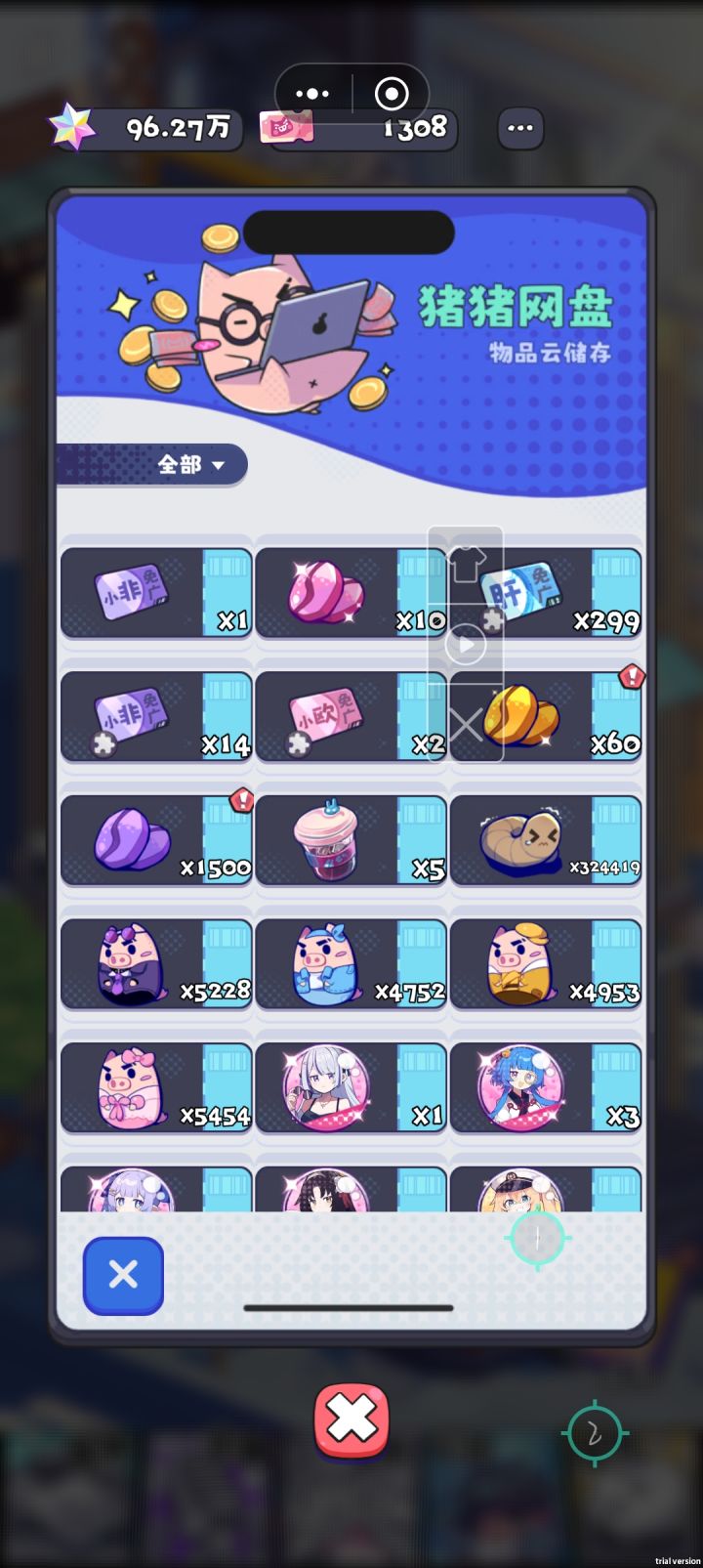
Task: Open the 旺免广 card item showing X299
Action: coord(547,593)
